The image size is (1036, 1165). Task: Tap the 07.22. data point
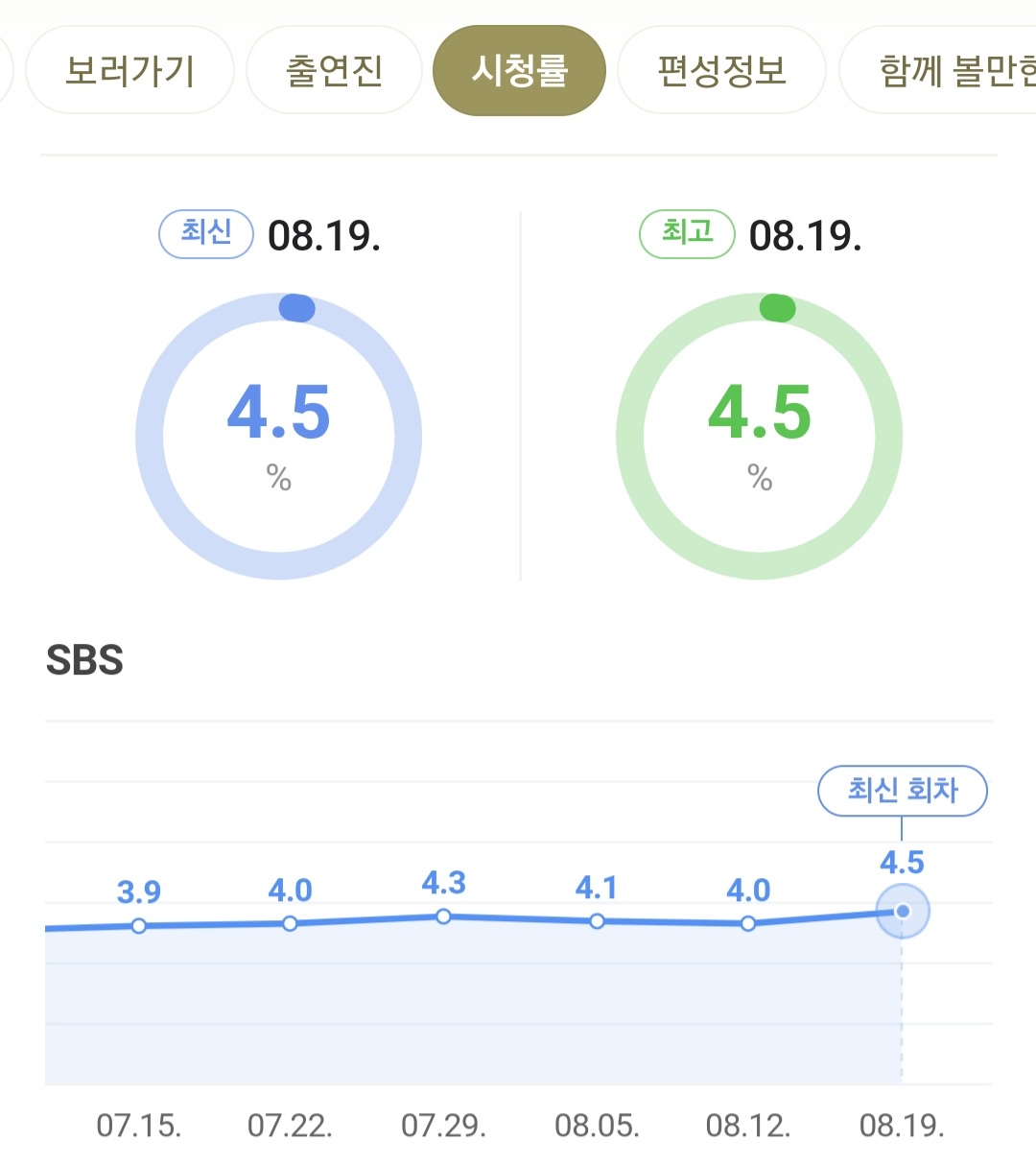coord(290,923)
